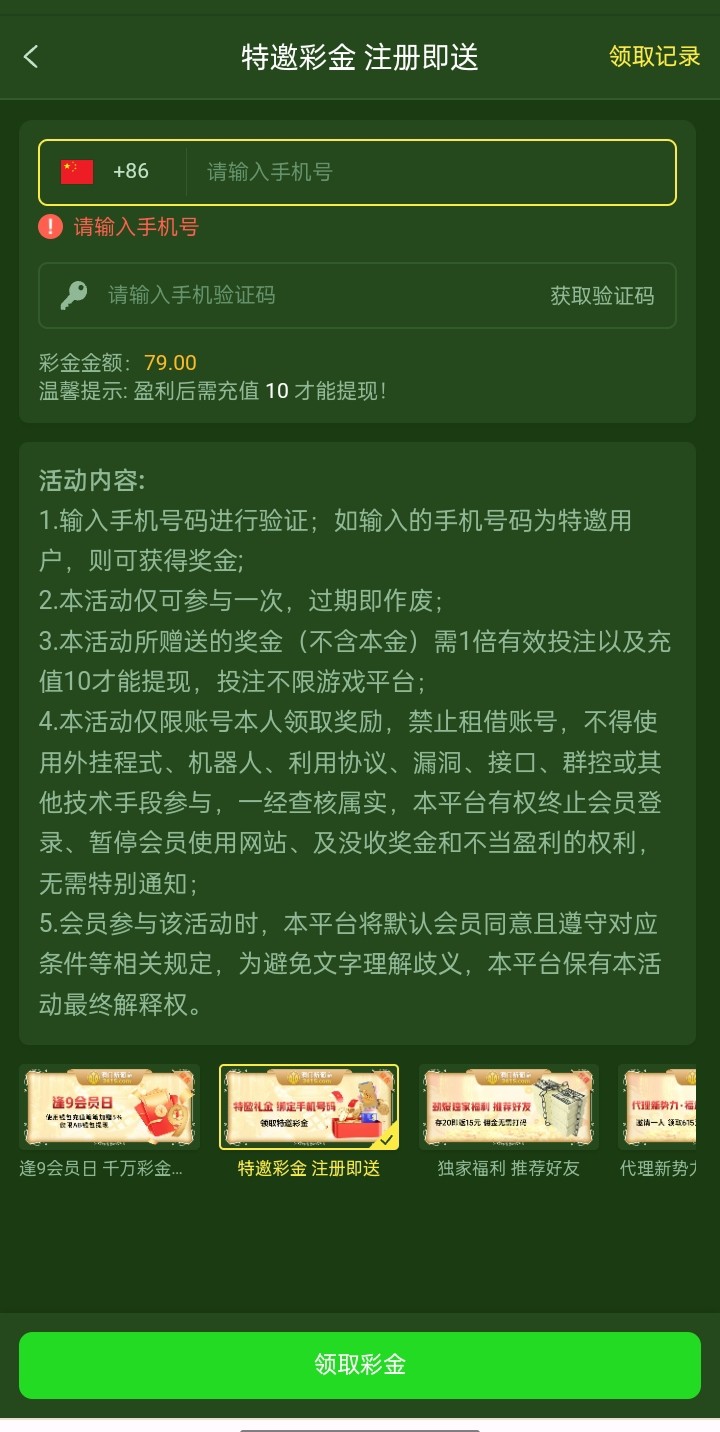Select the 特邀彩金 注册即送 tab
Image resolution: width=720 pixels, height=1432 pixels.
(x=308, y=1167)
